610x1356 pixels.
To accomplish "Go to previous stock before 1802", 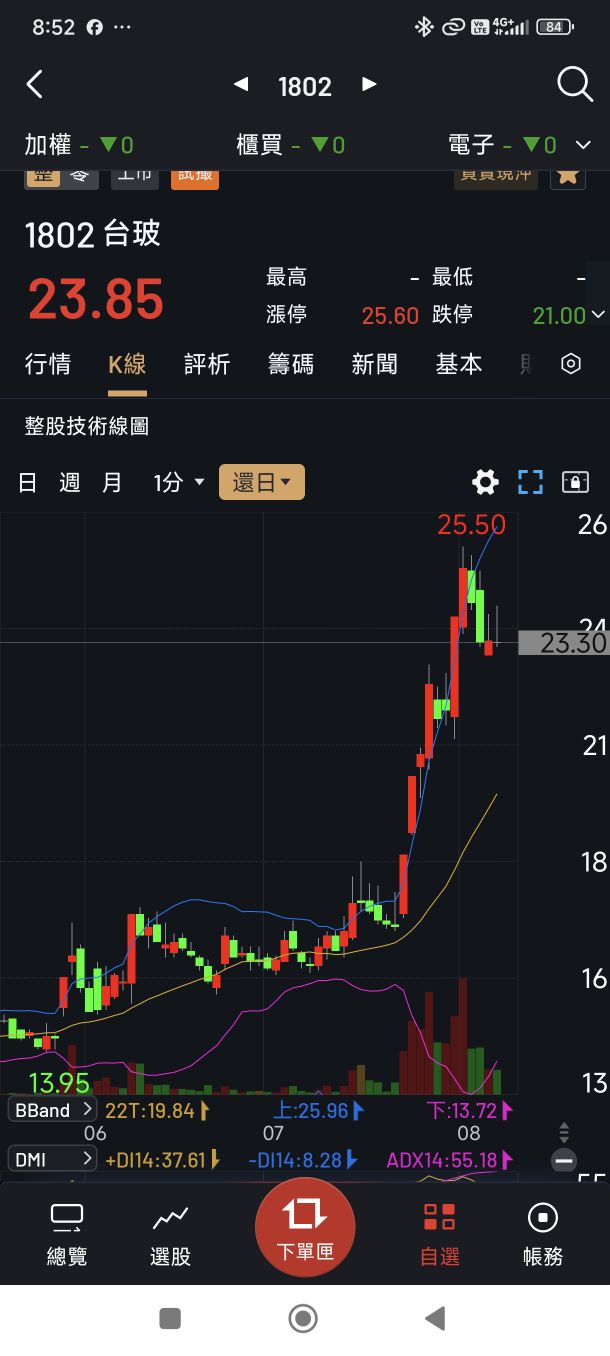I will click(x=241, y=85).
